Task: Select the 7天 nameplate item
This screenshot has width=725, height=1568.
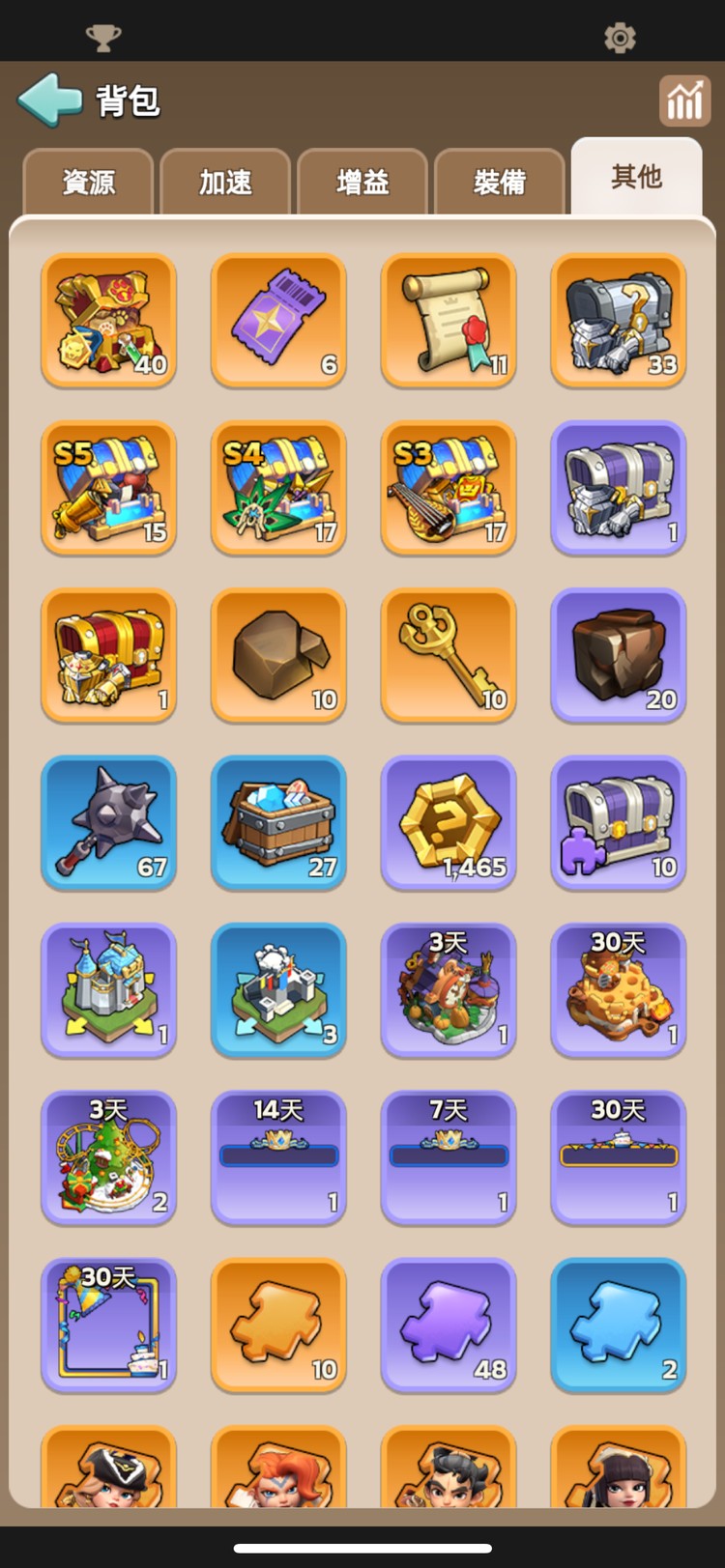Action: [449, 1157]
